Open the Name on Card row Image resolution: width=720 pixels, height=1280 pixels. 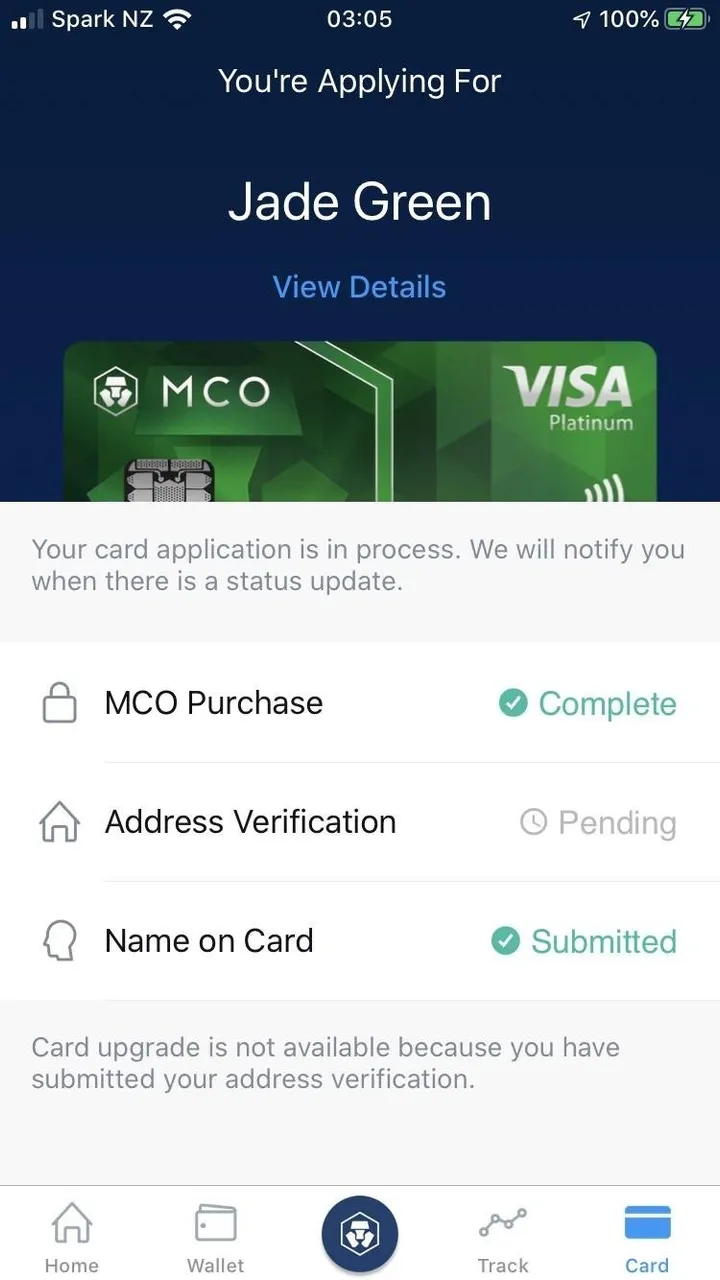[360, 941]
